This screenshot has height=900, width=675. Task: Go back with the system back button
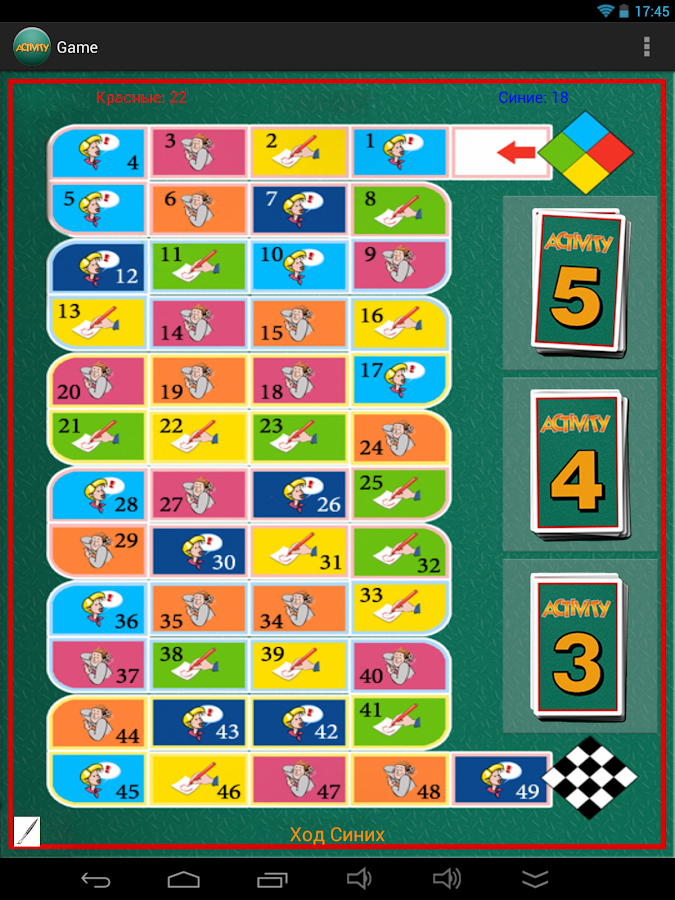pyautogui.click(x=96, y=879)
